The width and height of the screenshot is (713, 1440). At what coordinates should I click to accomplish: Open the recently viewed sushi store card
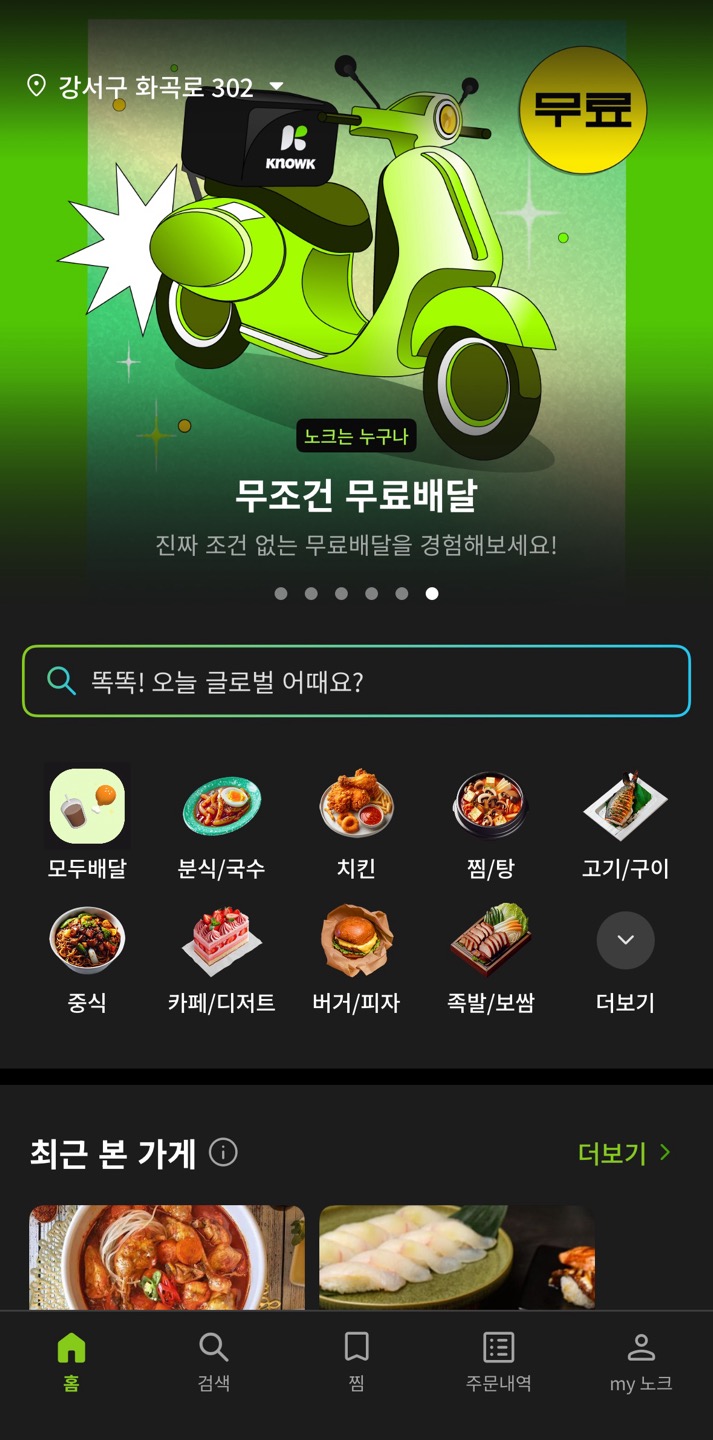(x=457, y=1256)
